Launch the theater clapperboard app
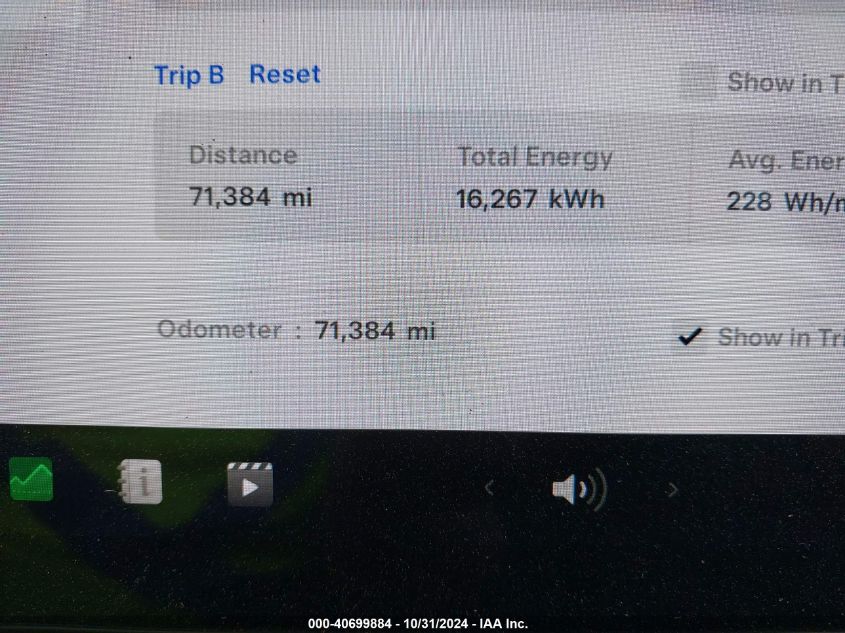The image size is (845, 633). tap(250, 485)
